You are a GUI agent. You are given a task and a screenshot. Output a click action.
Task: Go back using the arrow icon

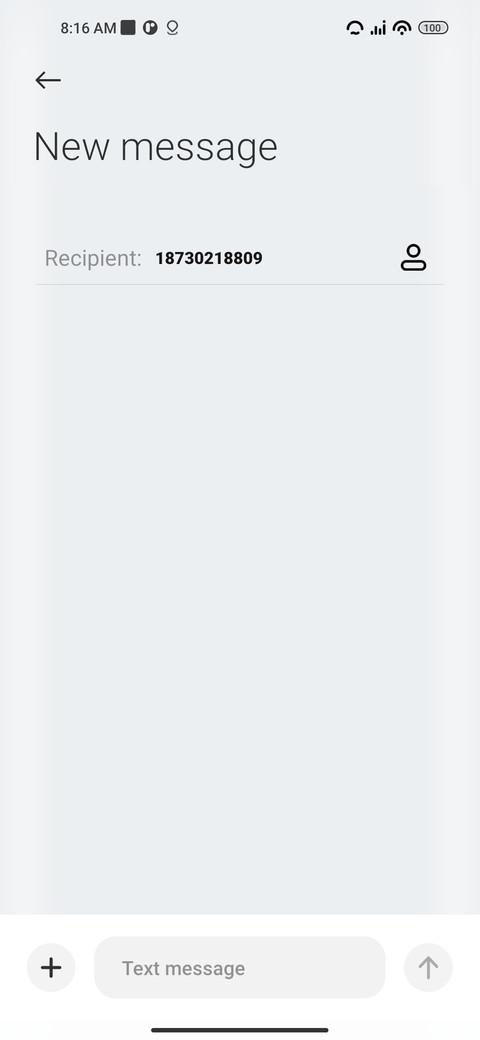48,80
